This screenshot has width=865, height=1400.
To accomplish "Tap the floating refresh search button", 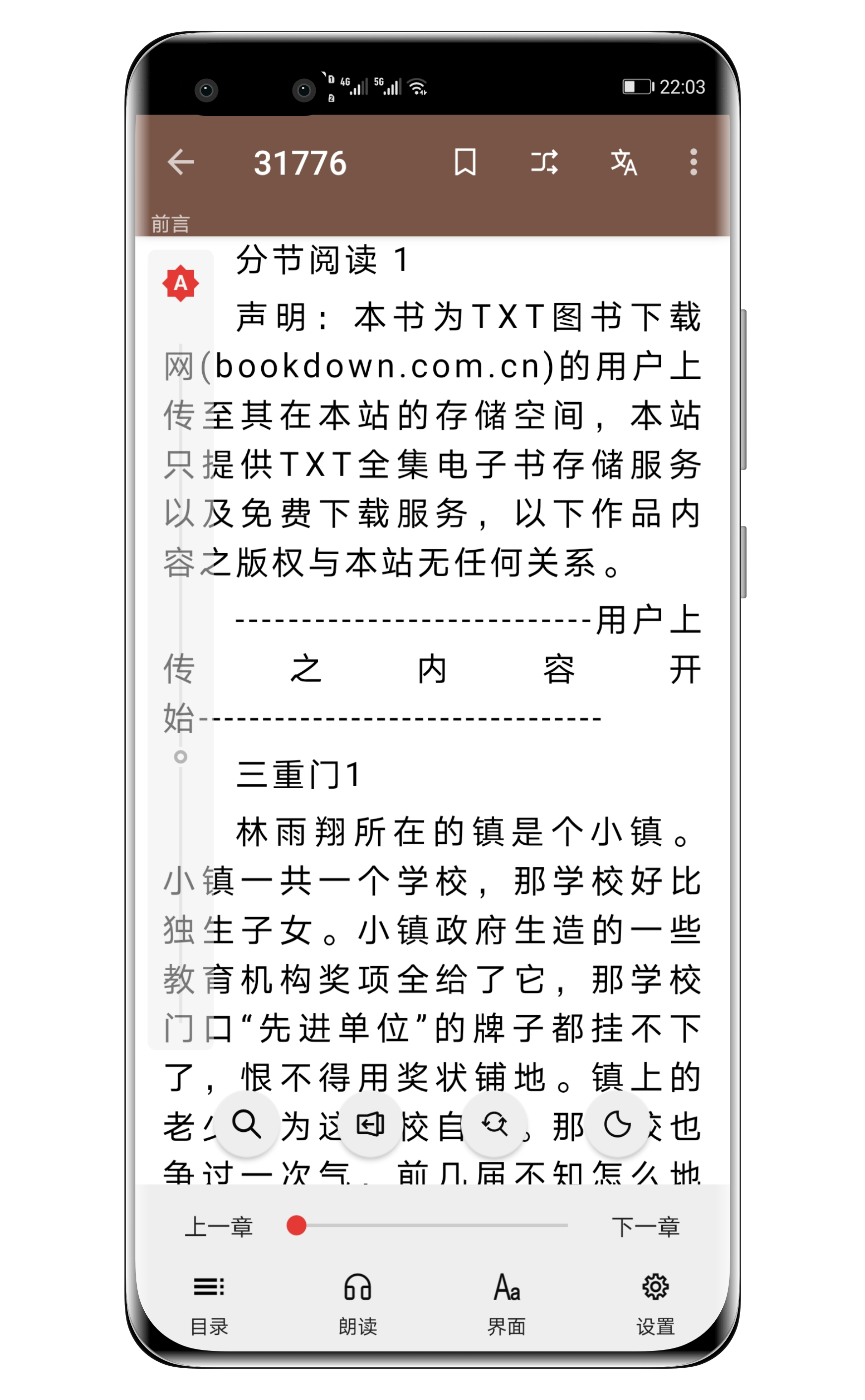I will (494, 1124).
